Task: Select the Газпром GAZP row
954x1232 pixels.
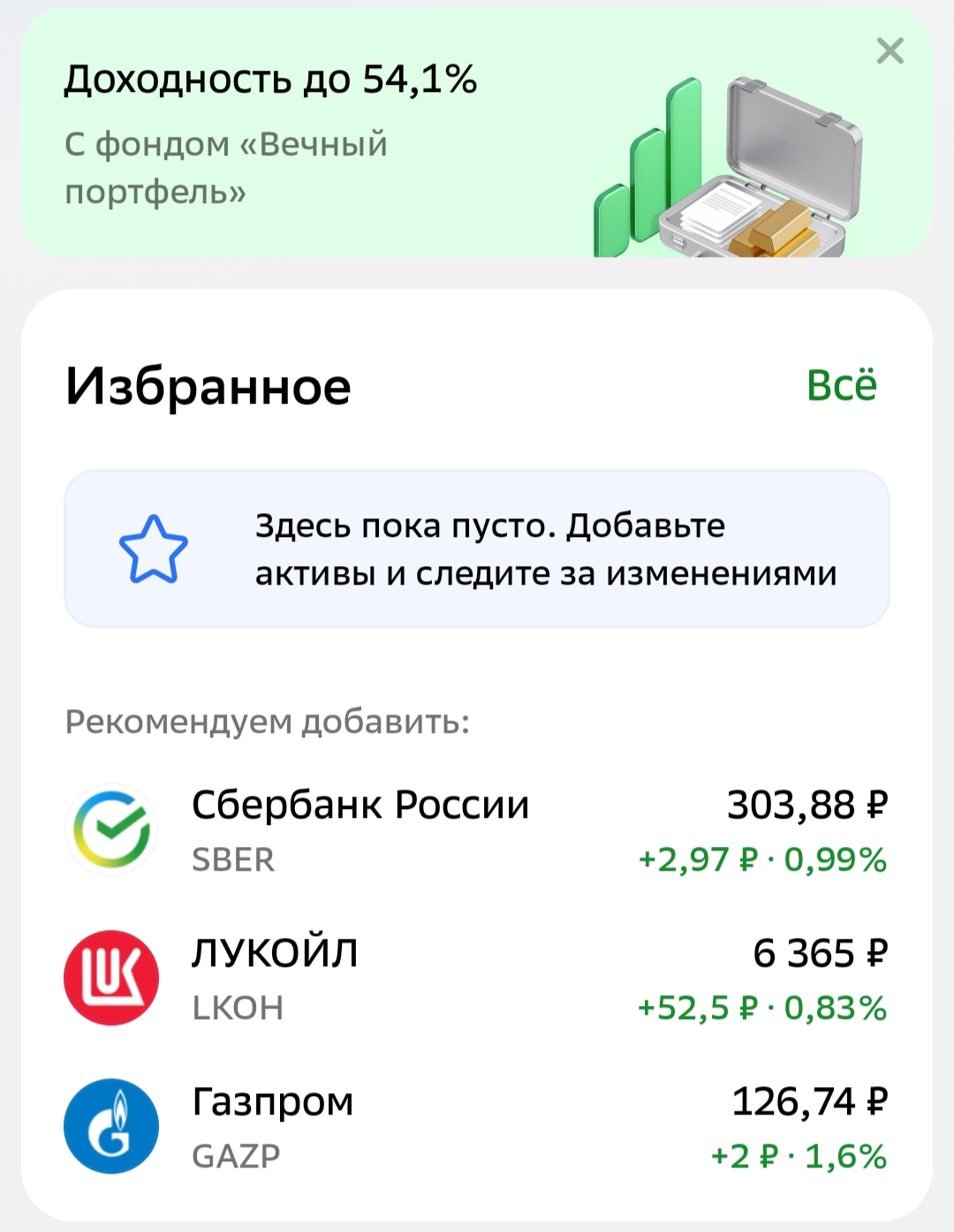Action: pyautogui.click(x=476, y=1127)
